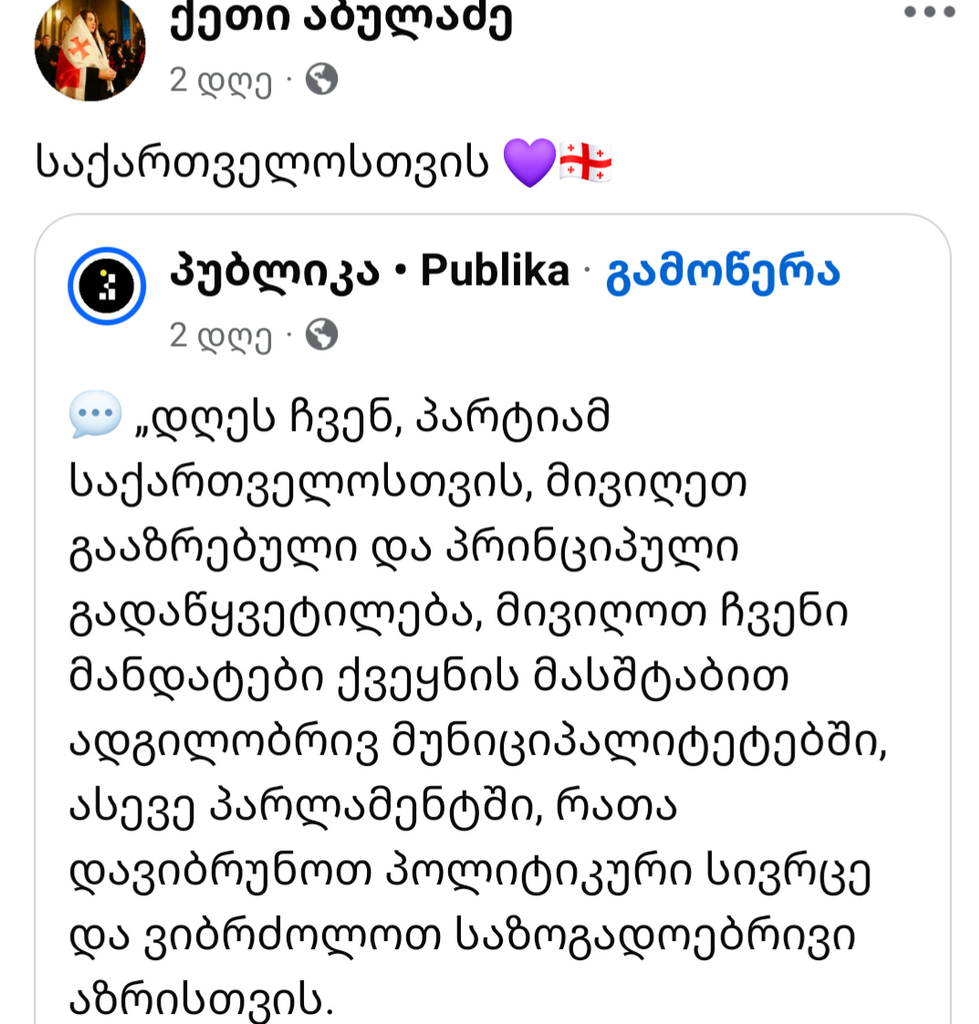Tap გამოწერა to follow Publika
This screenshot has width=979, height=1024.
pyautogui.click(x=722, y=272)
